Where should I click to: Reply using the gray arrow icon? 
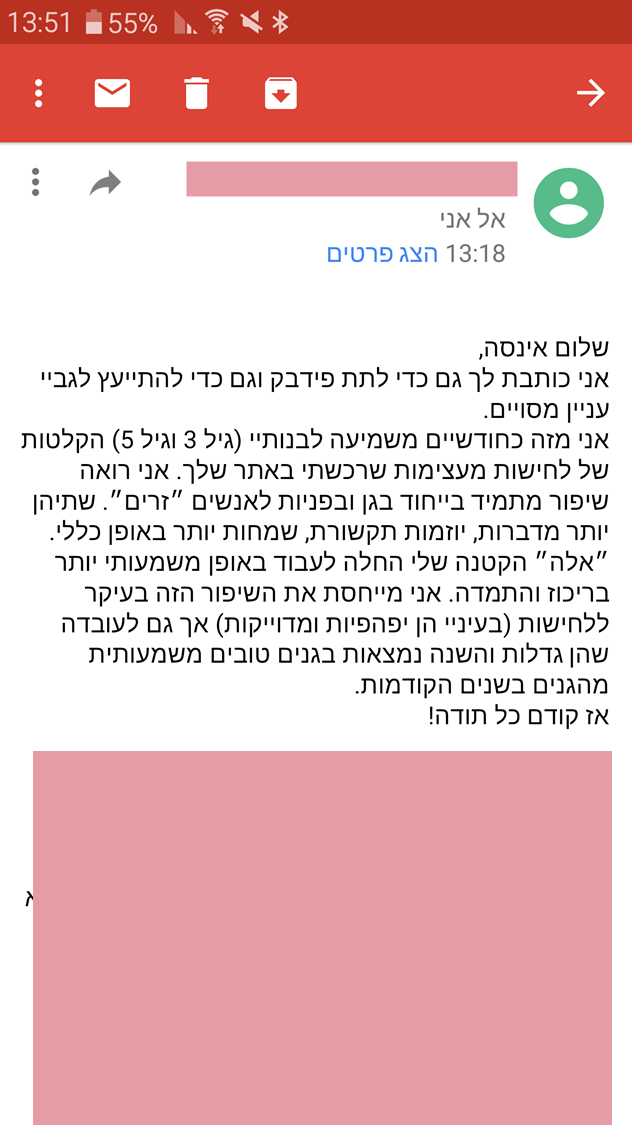[x=105, y=184]
